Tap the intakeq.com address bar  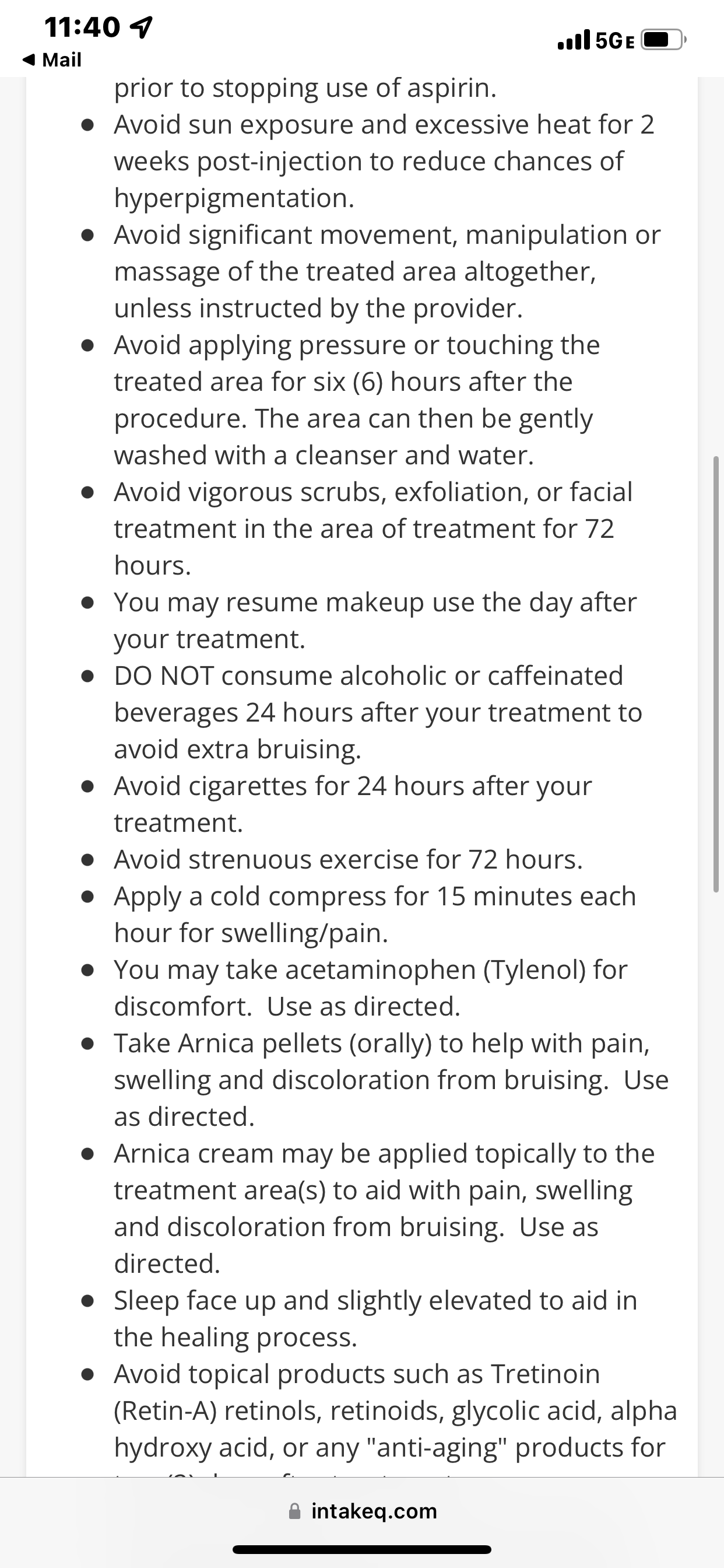(363, 1511)
